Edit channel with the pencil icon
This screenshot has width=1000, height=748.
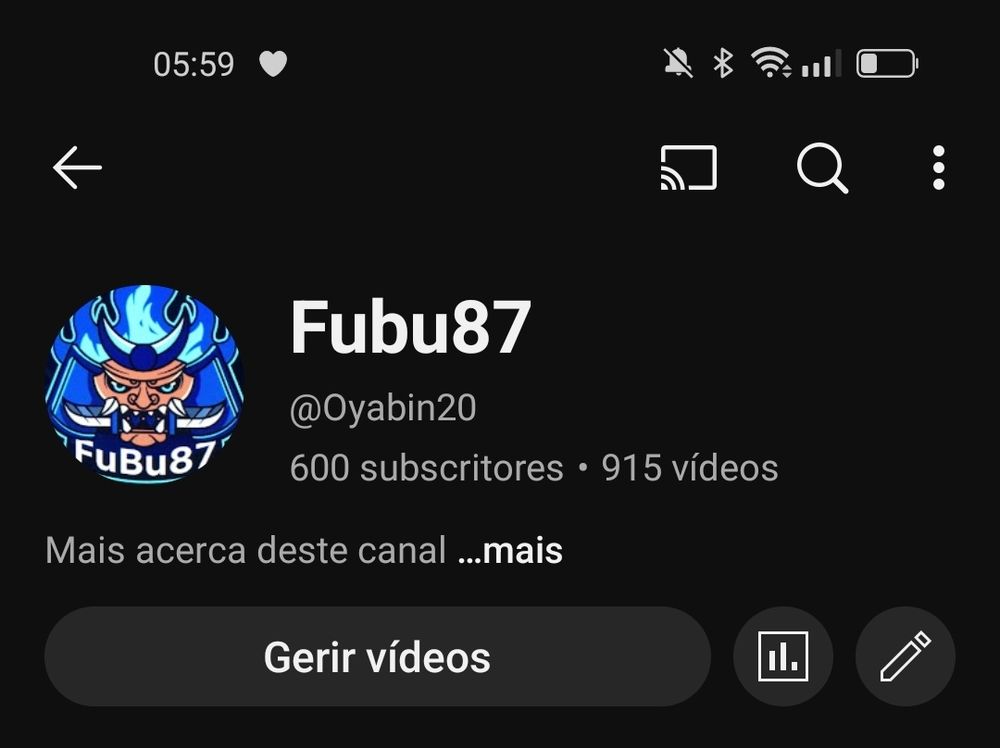click(905, 657)
